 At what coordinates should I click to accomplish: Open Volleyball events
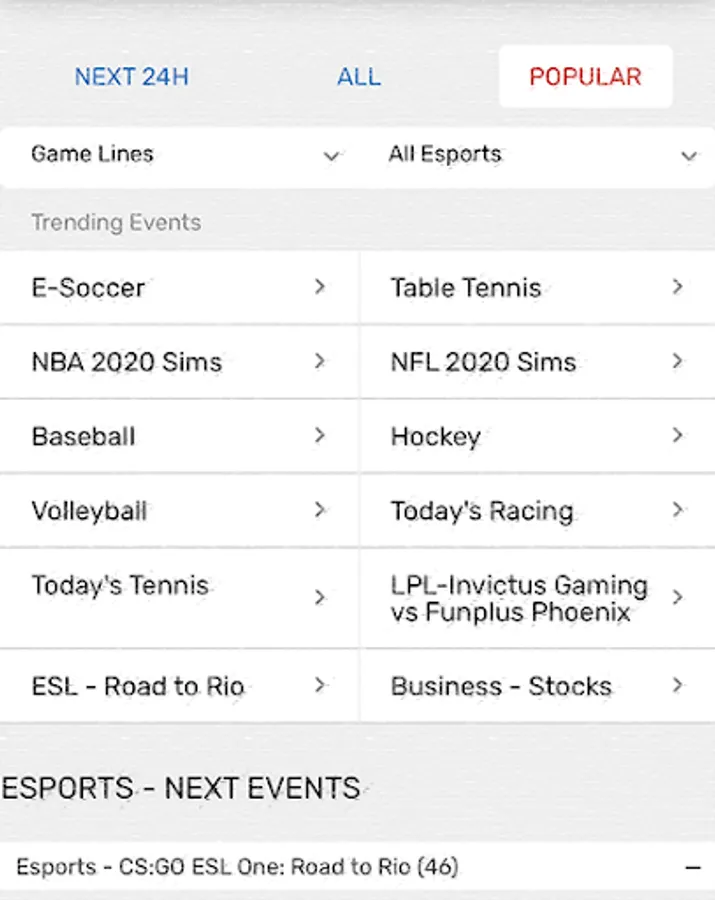tap(178, 510)
